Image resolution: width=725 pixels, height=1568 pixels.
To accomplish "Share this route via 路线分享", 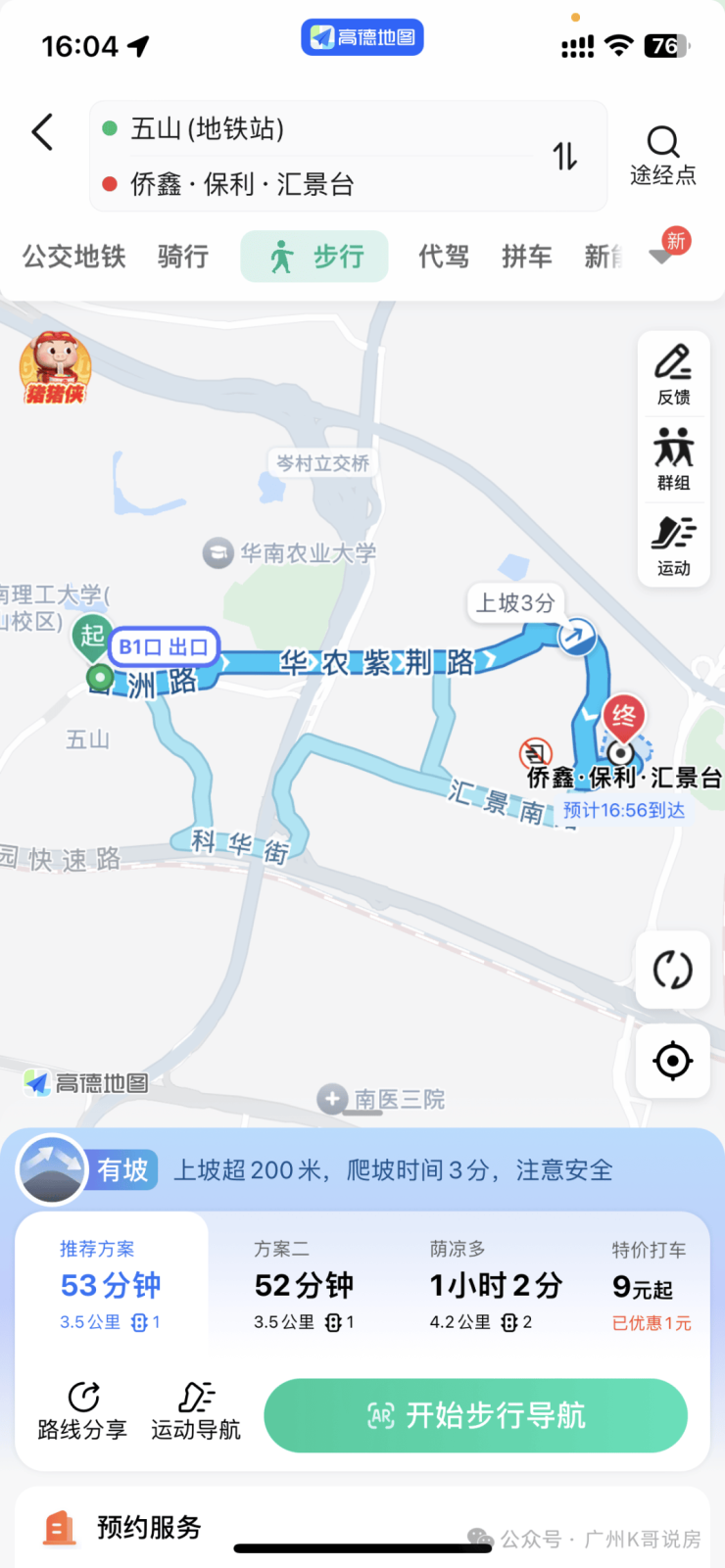I will point(82,1411).
